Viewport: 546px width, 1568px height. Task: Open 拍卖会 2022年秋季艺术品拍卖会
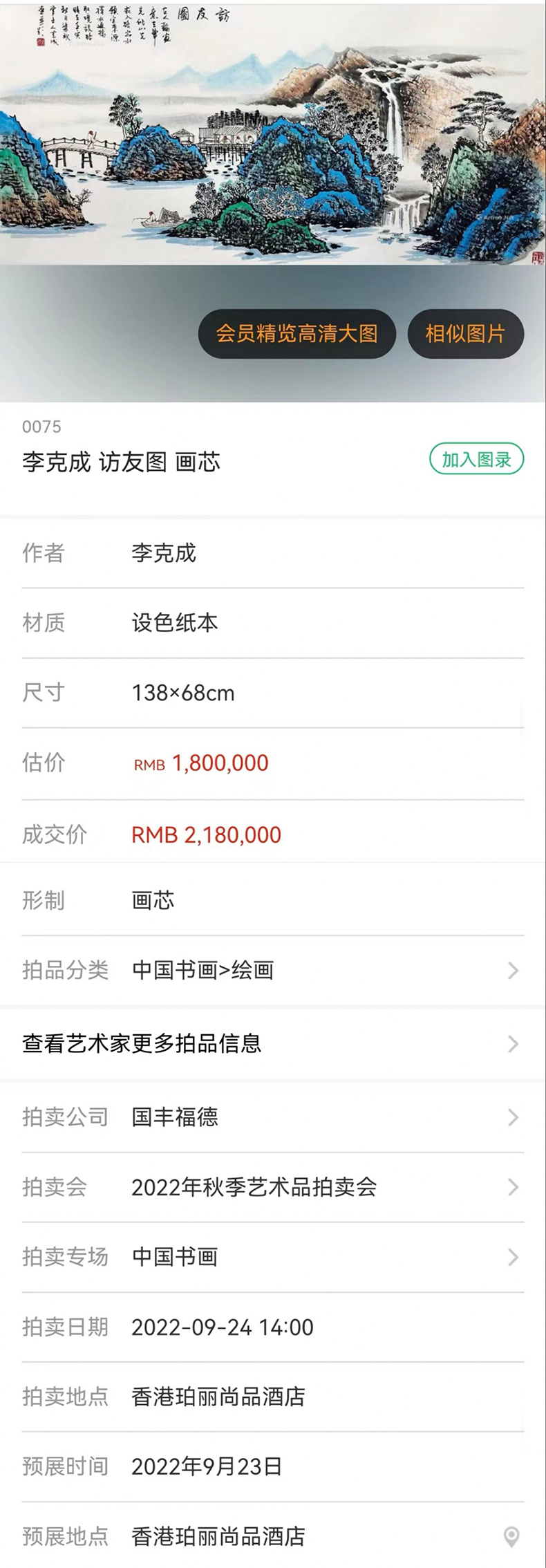[272, 1187]
